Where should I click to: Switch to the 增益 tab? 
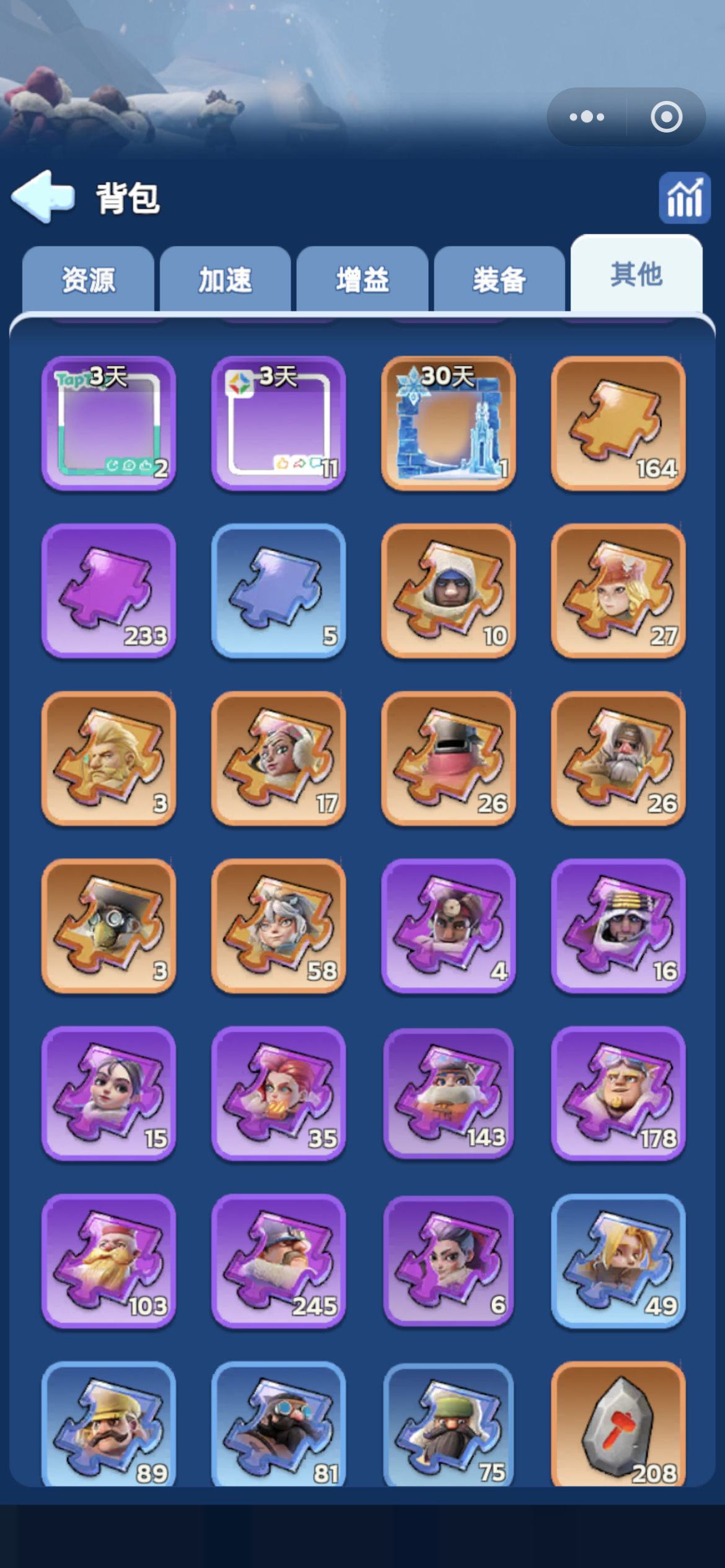[x=362, y=279]
